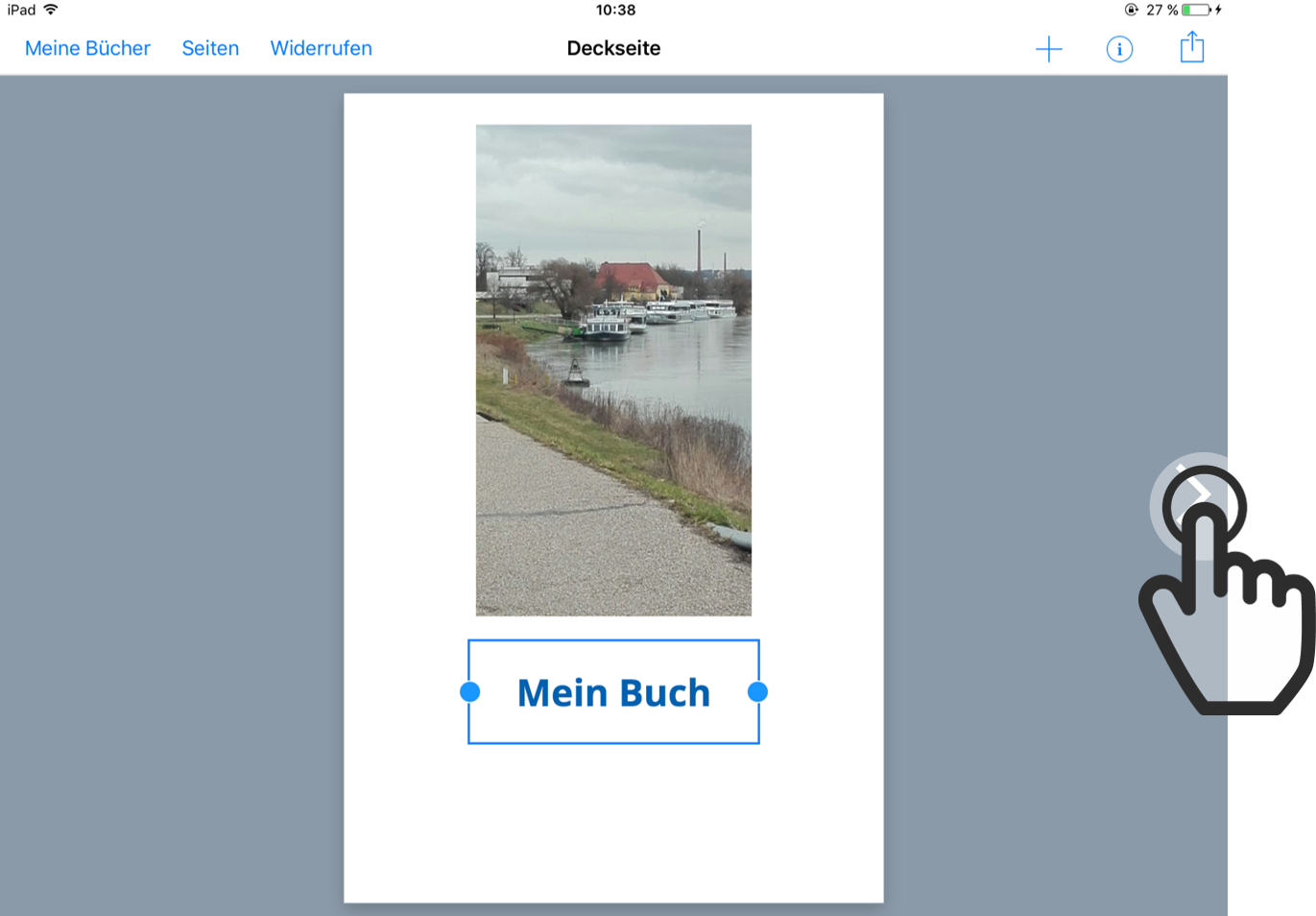
Task: Tap Widerrufen to undo last change
Action: [321, 48]
